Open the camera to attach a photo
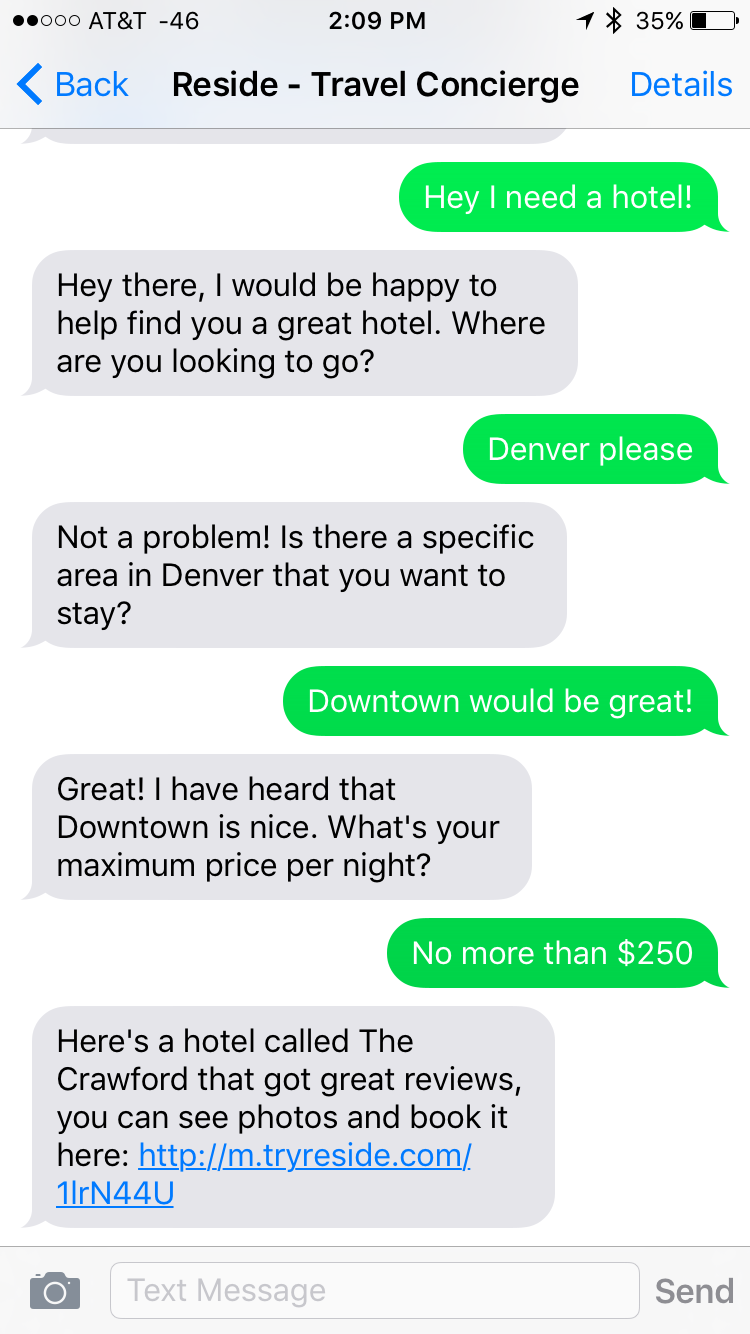Viewport: 750px width, 1334px height. (x=55, y=1291)
